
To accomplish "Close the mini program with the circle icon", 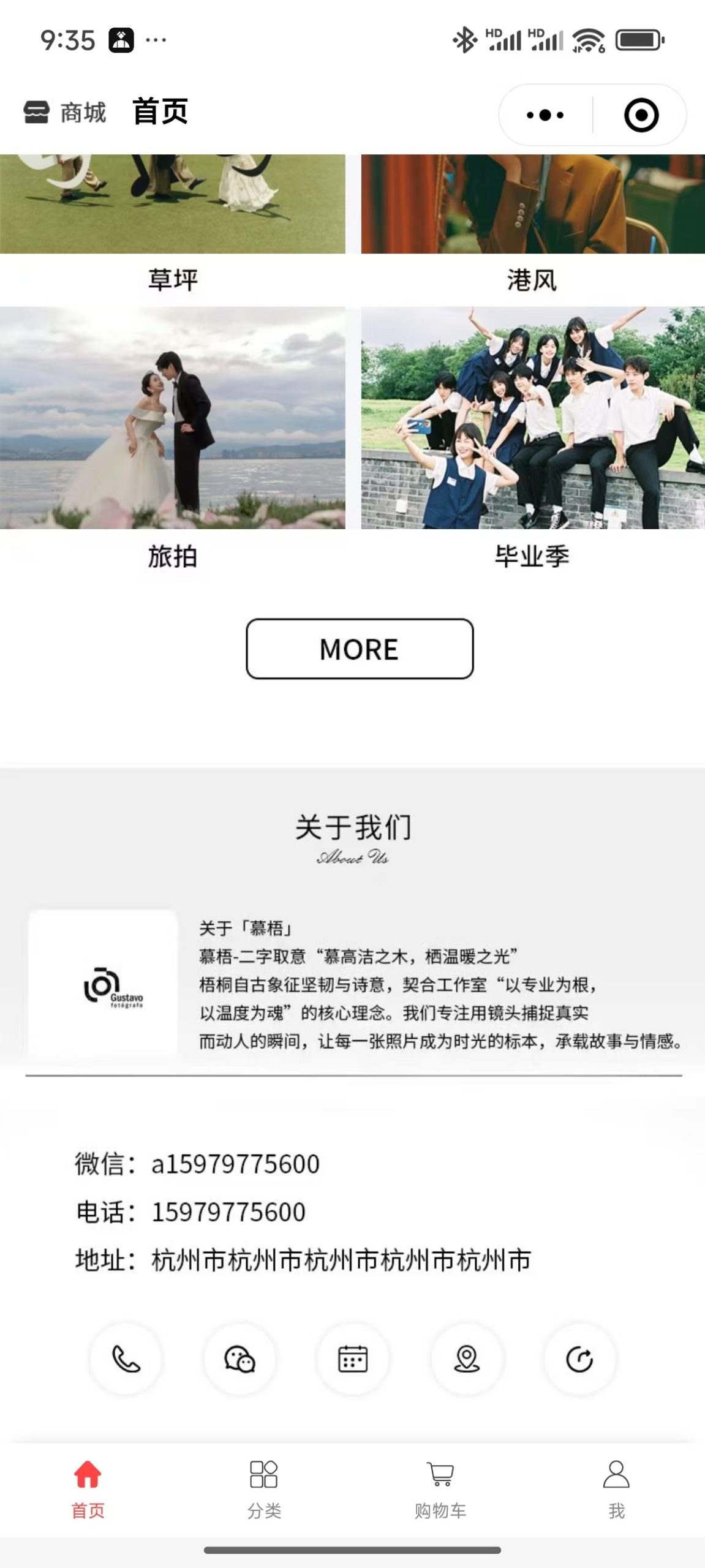I will click(x=641, y=115).
